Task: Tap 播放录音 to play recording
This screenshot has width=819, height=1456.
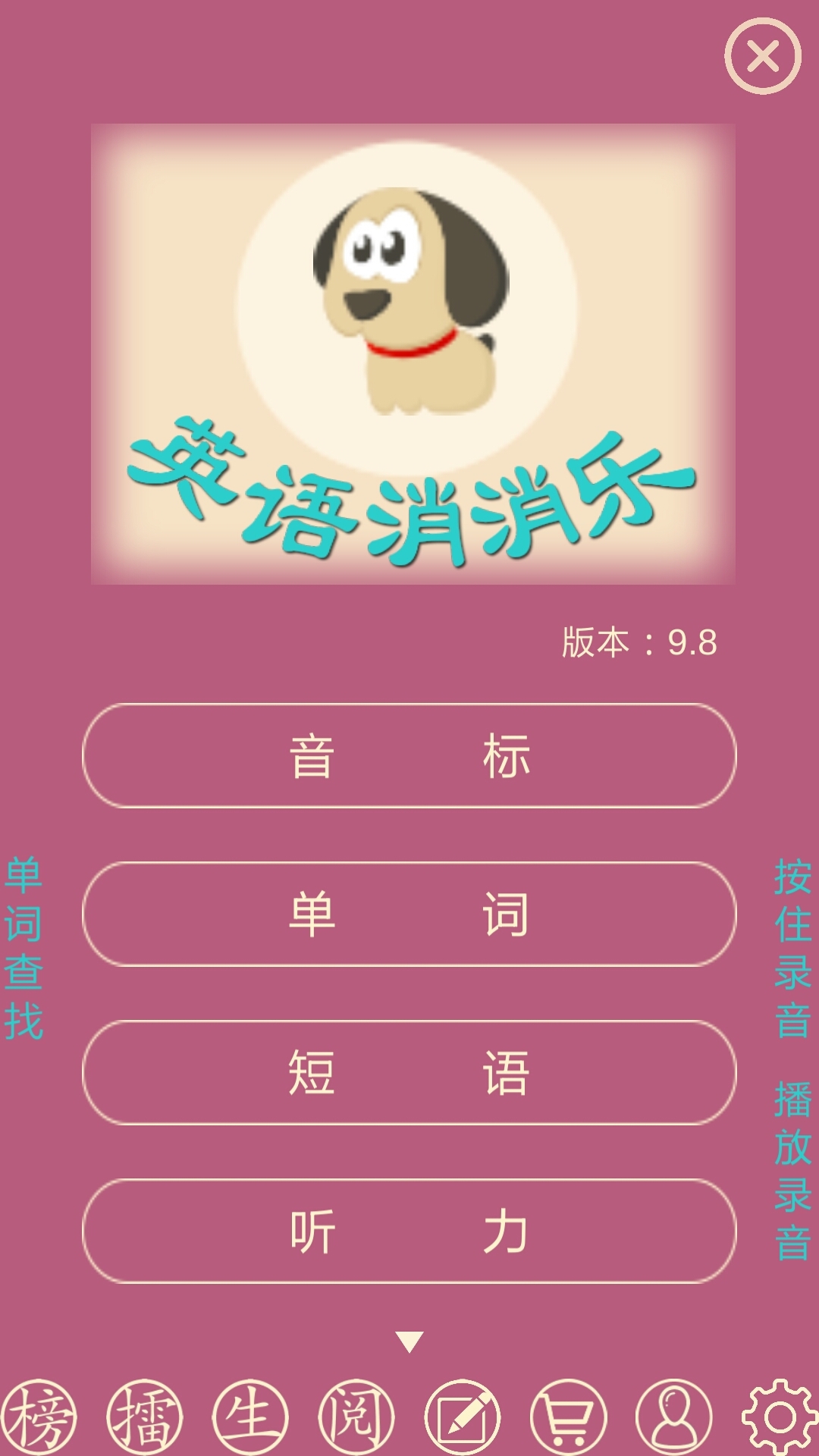Action: [x=792, y=1168]
